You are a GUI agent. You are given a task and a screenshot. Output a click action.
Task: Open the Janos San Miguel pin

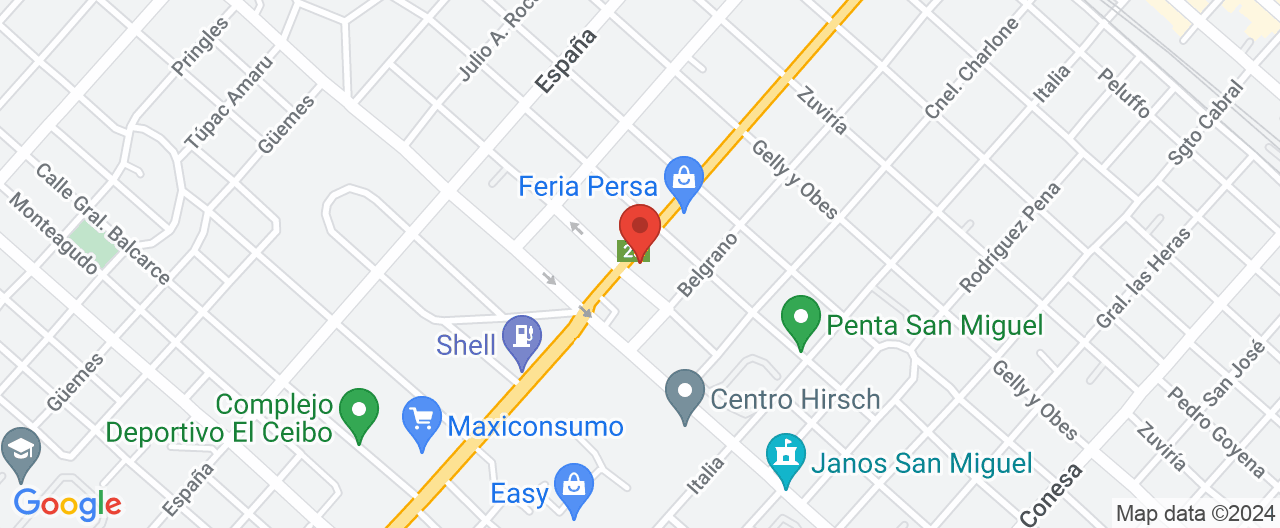pyautogui.click(x=787, y=456)
